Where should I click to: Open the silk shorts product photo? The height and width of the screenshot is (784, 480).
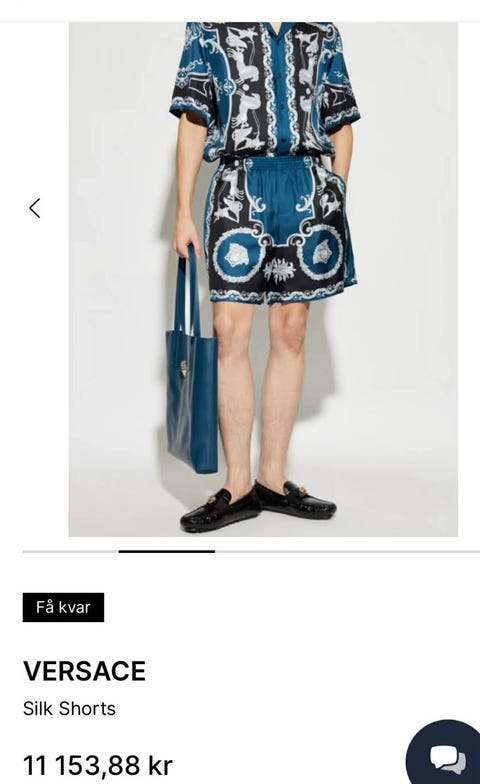(263, 279)
